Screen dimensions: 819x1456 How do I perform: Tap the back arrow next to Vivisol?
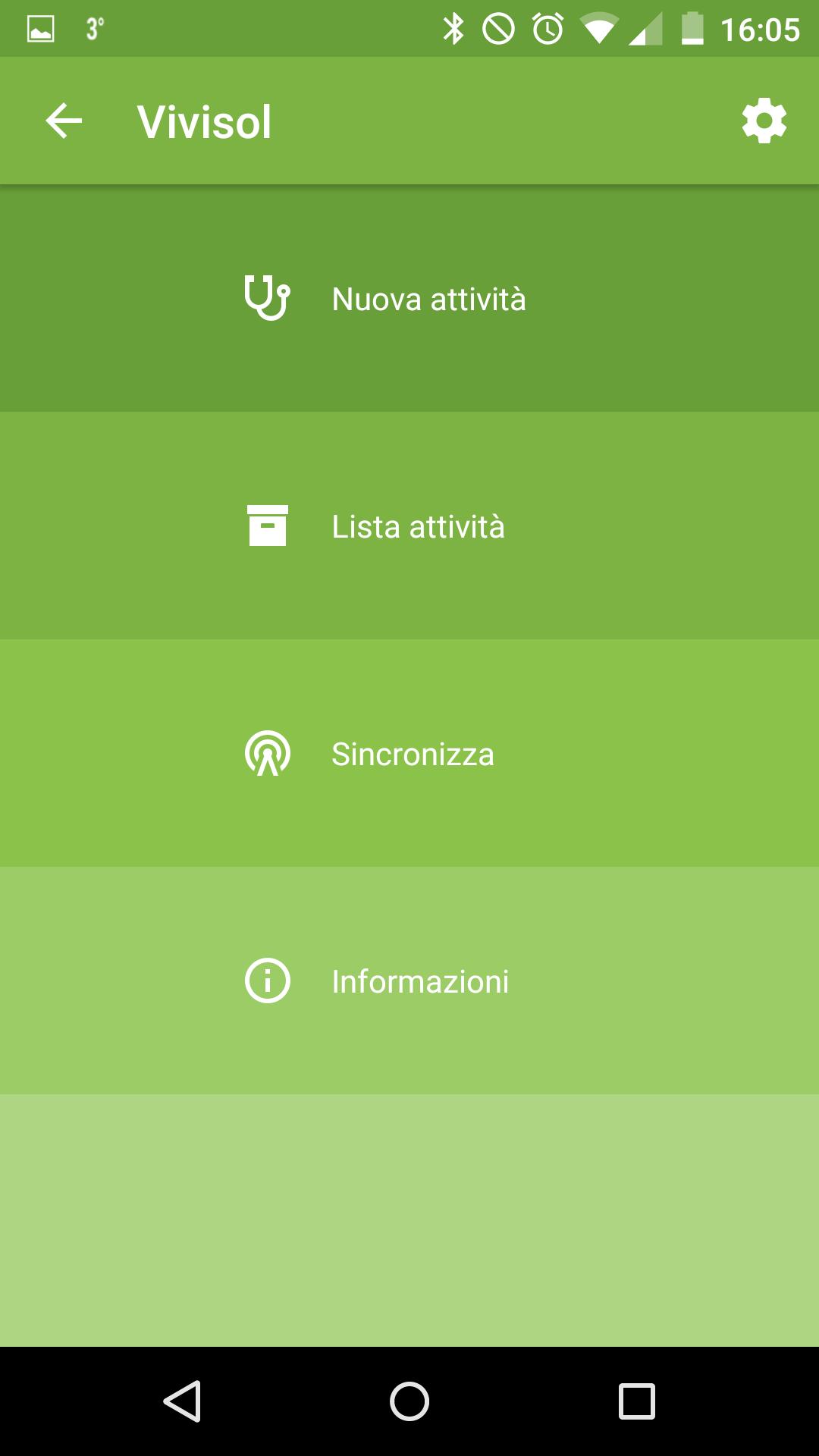[62, 121]
